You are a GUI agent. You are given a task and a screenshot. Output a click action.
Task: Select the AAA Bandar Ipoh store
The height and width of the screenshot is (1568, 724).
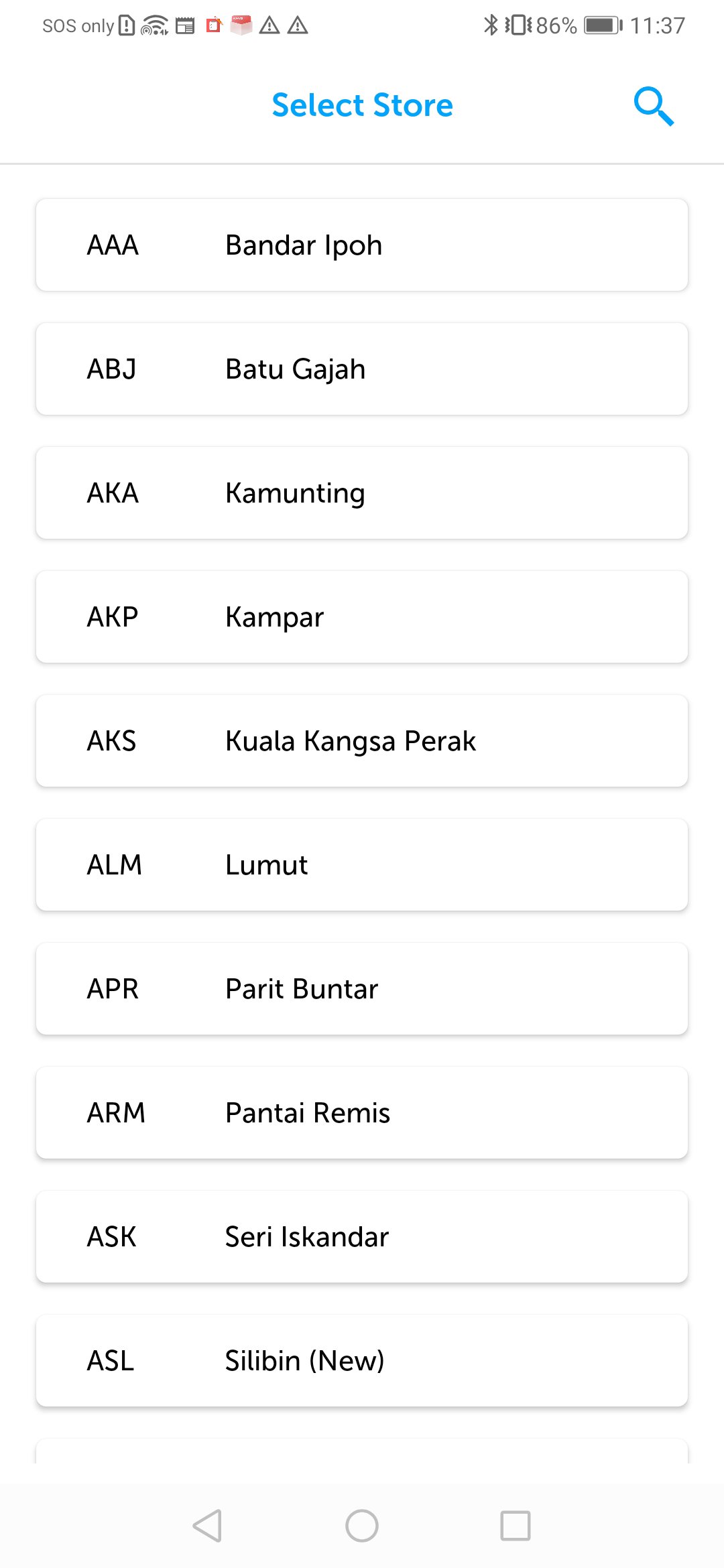(362, 245)
